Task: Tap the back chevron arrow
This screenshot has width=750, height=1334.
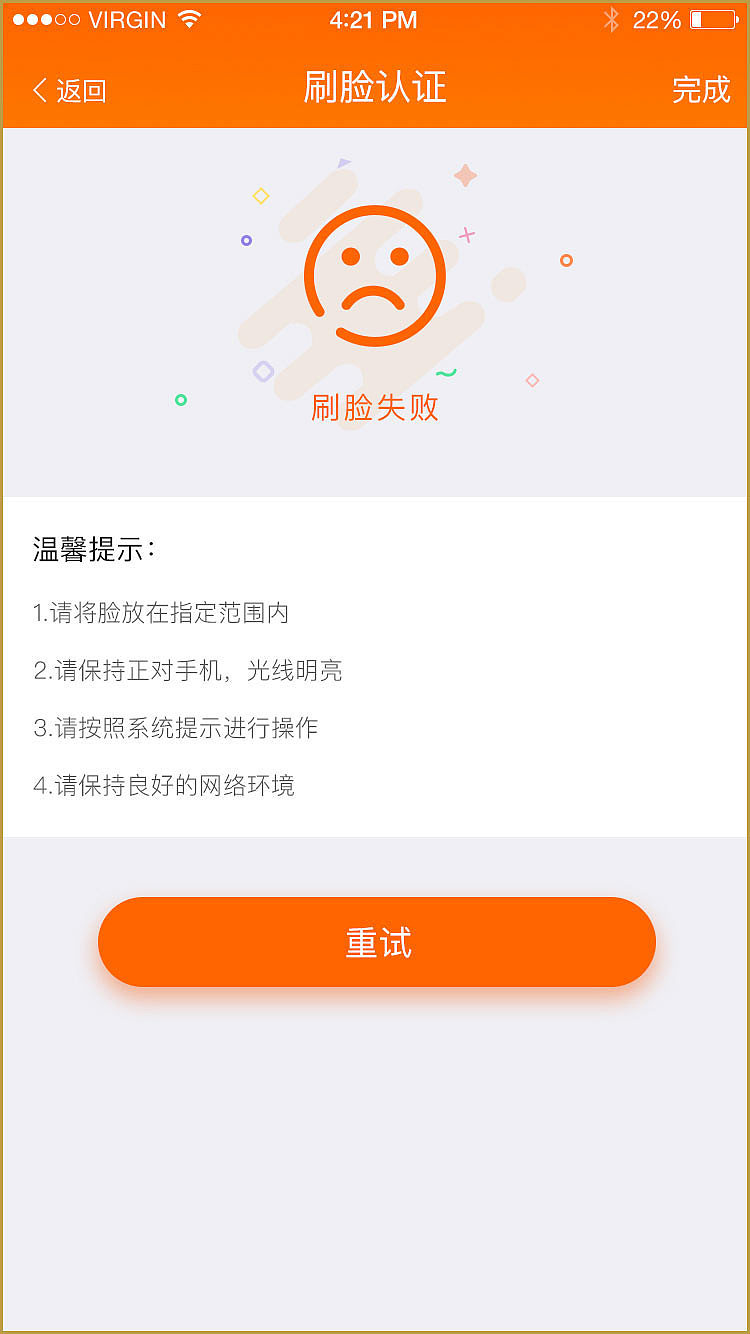Action: point(38,90)
